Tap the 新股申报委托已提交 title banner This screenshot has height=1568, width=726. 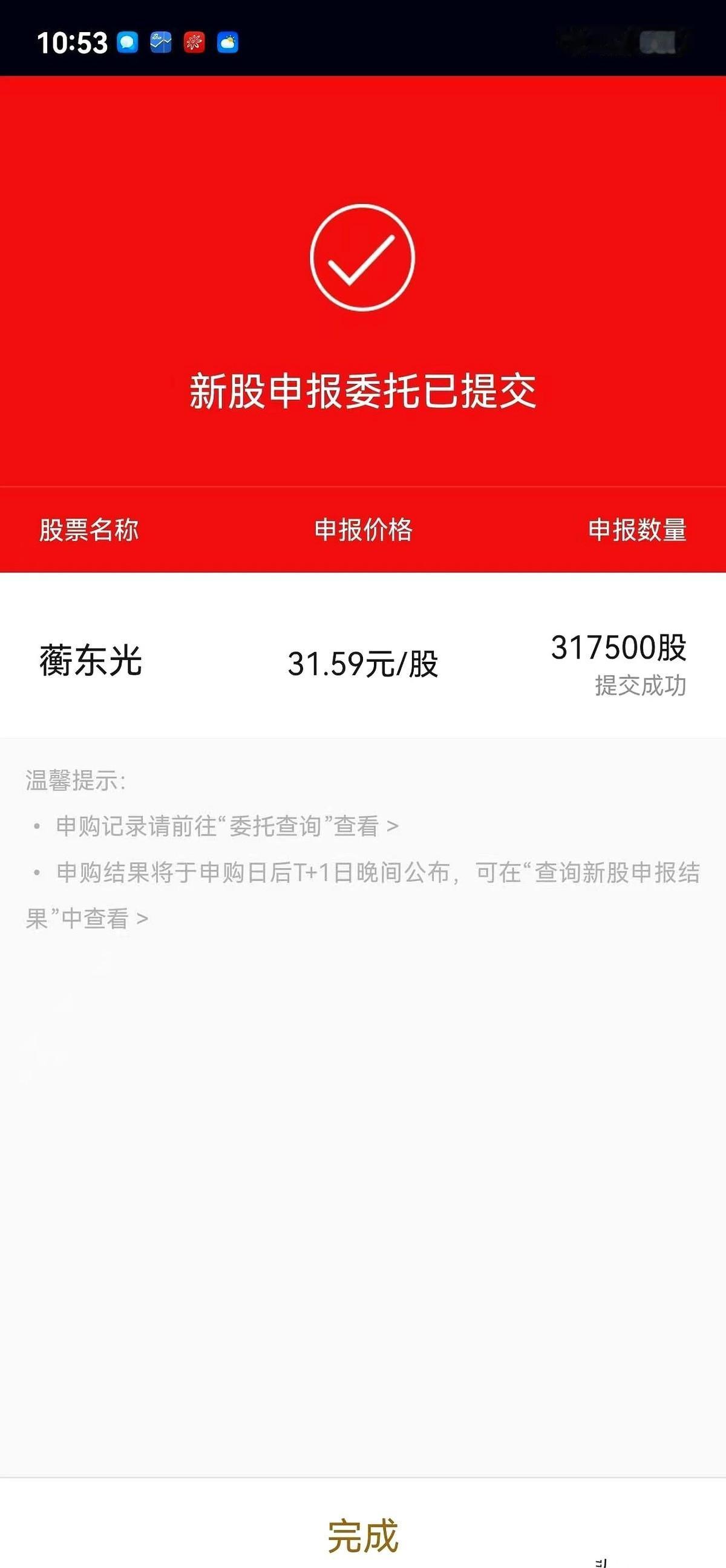click(x=363, y=394)
